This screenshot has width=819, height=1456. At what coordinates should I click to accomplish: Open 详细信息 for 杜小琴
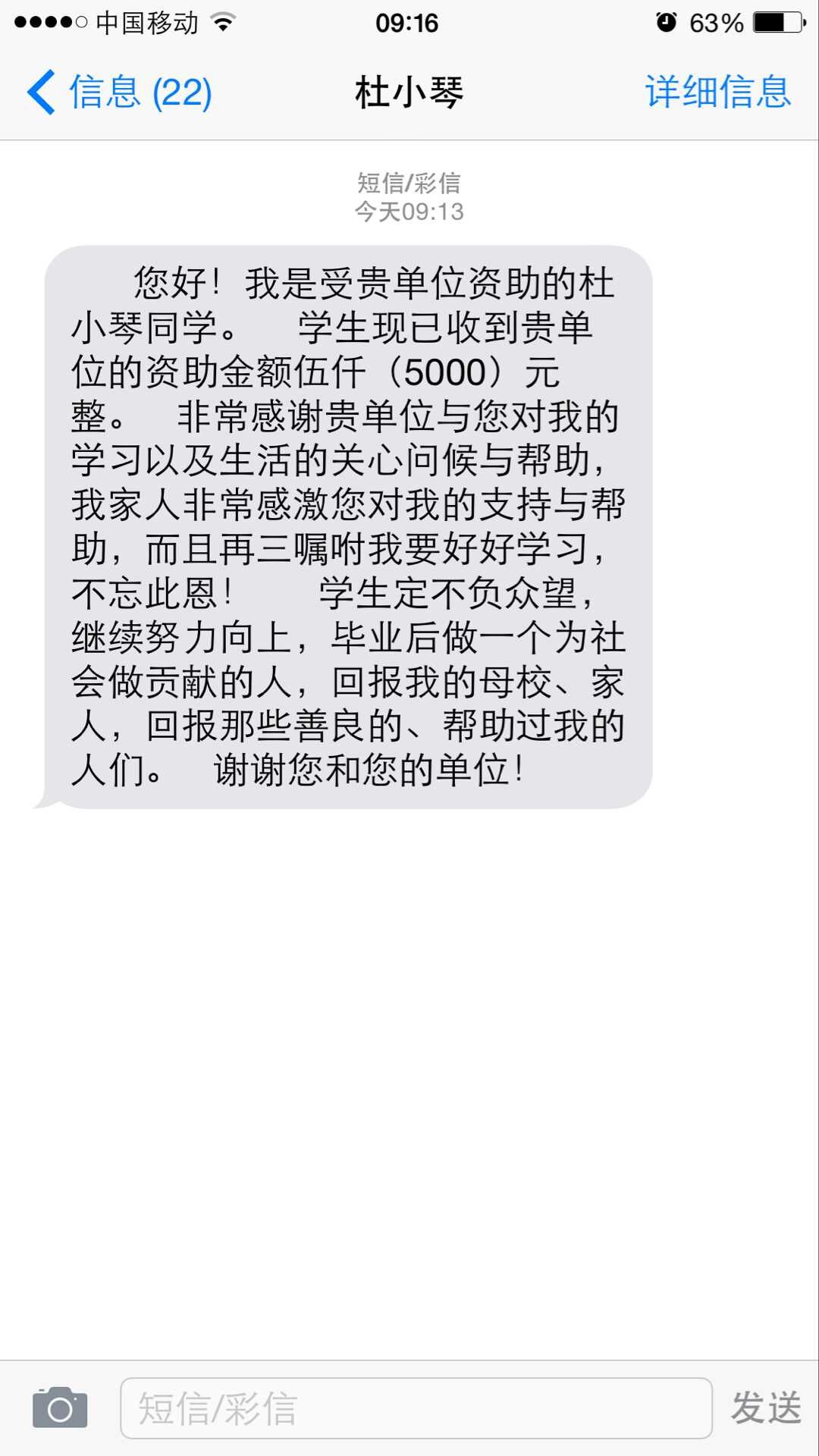tap(717, 93)
